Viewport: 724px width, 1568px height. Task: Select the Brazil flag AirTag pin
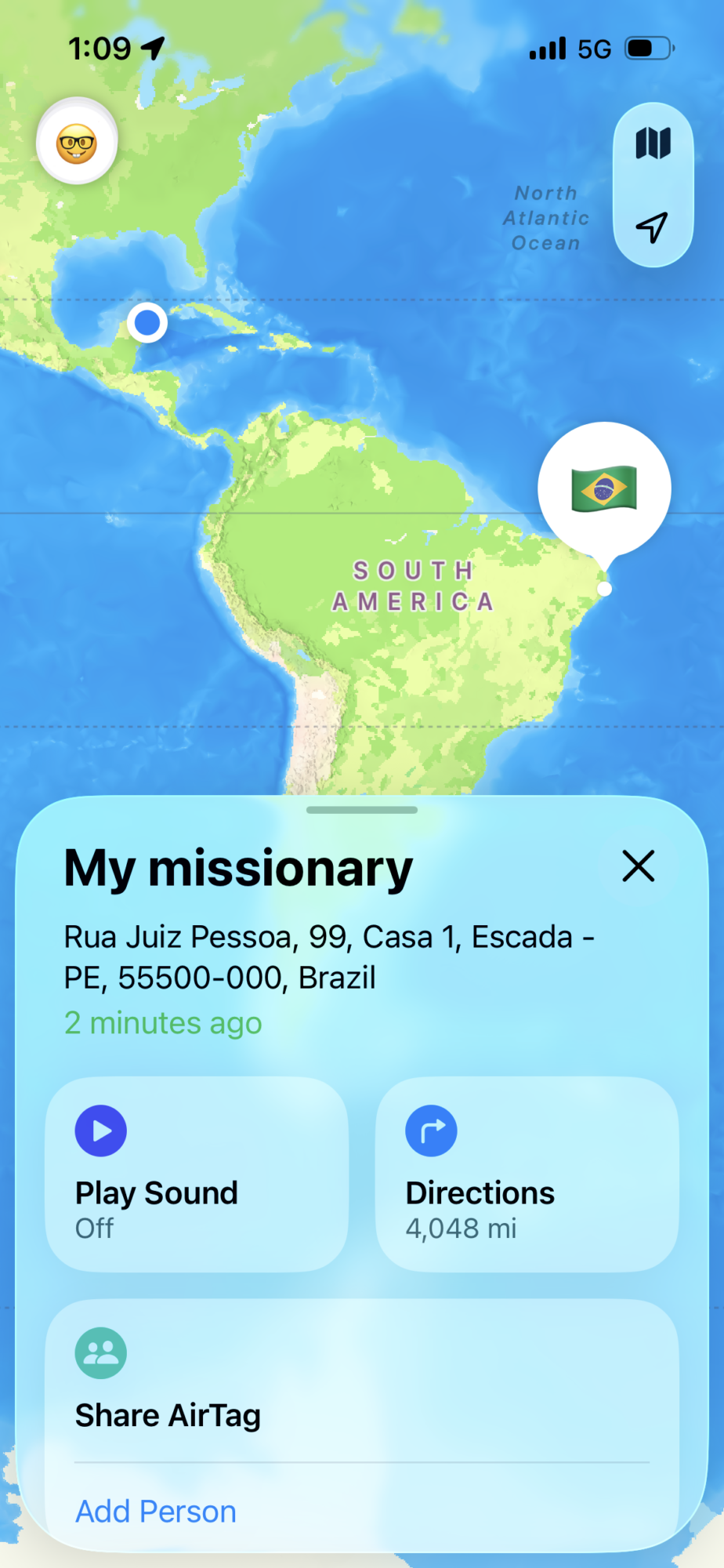pos(604,489)
